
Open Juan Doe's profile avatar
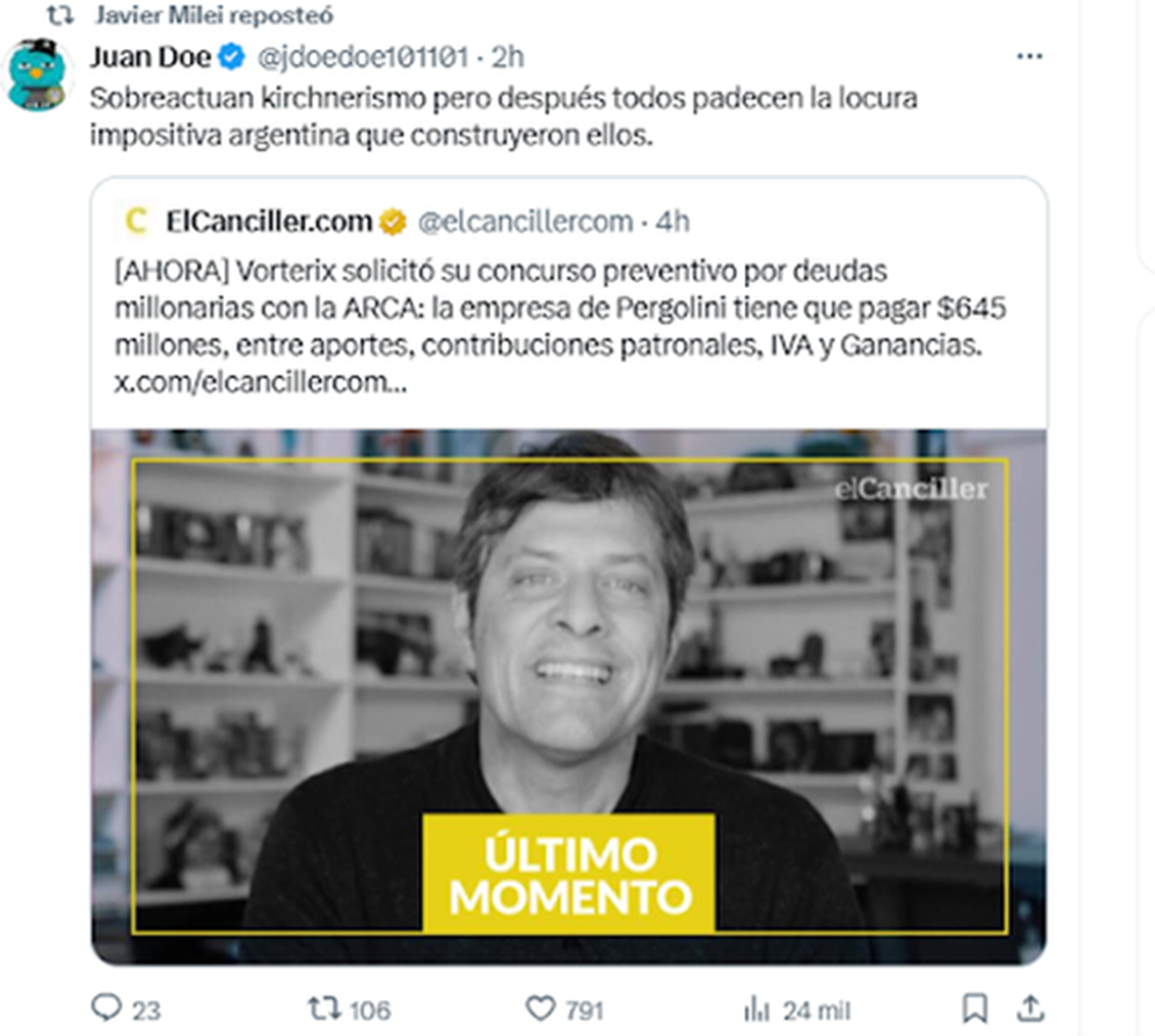click(x=38, y=76)
